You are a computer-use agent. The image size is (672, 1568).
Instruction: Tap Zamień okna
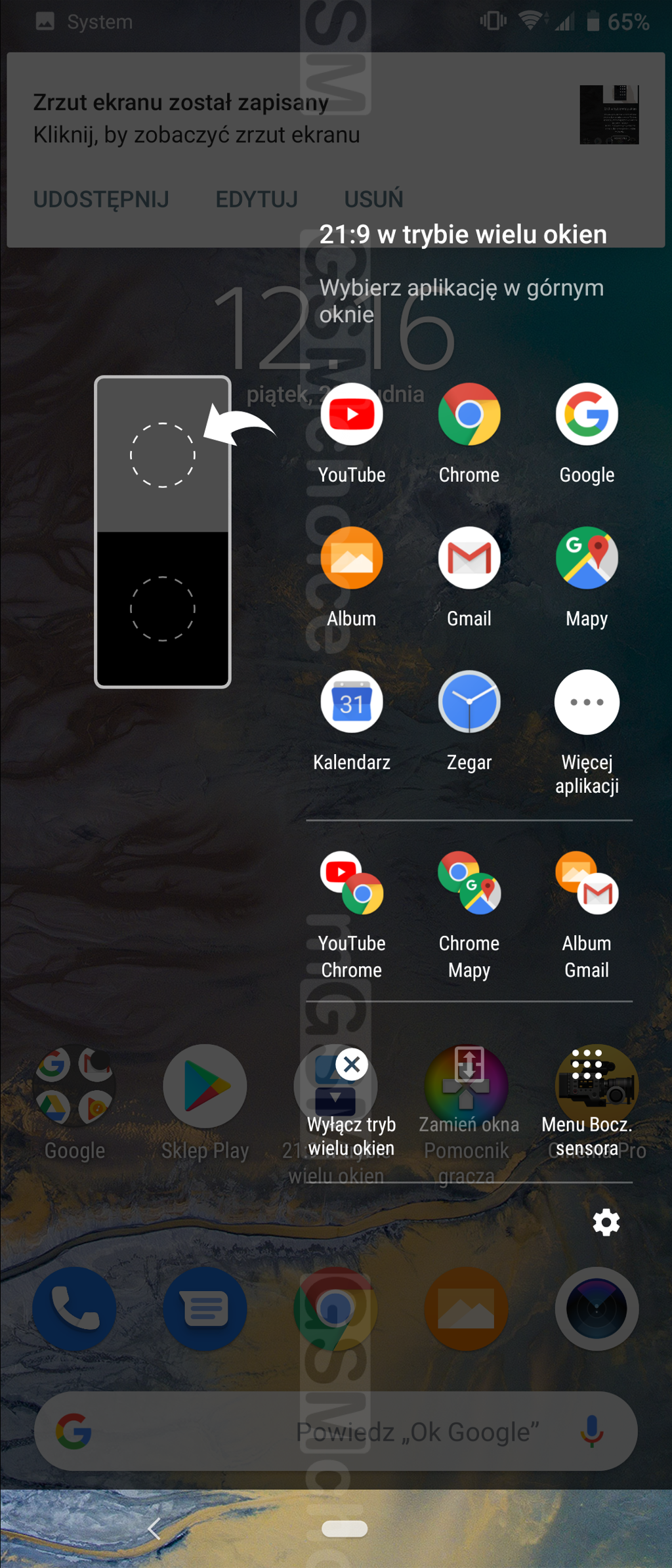coord(469,1090)
